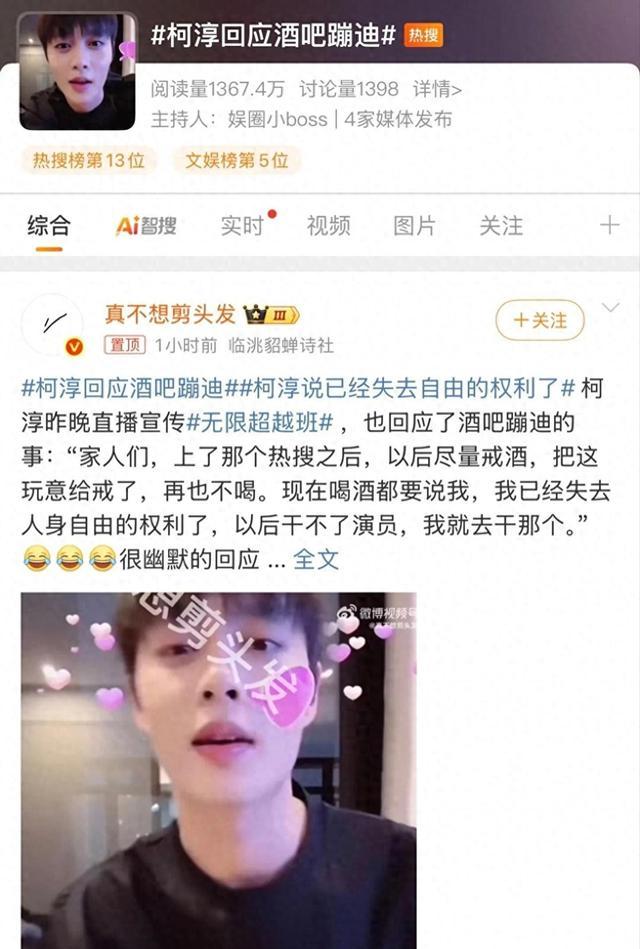Switch to the 图片 tab
640x949 pixels.
(414, 226)
